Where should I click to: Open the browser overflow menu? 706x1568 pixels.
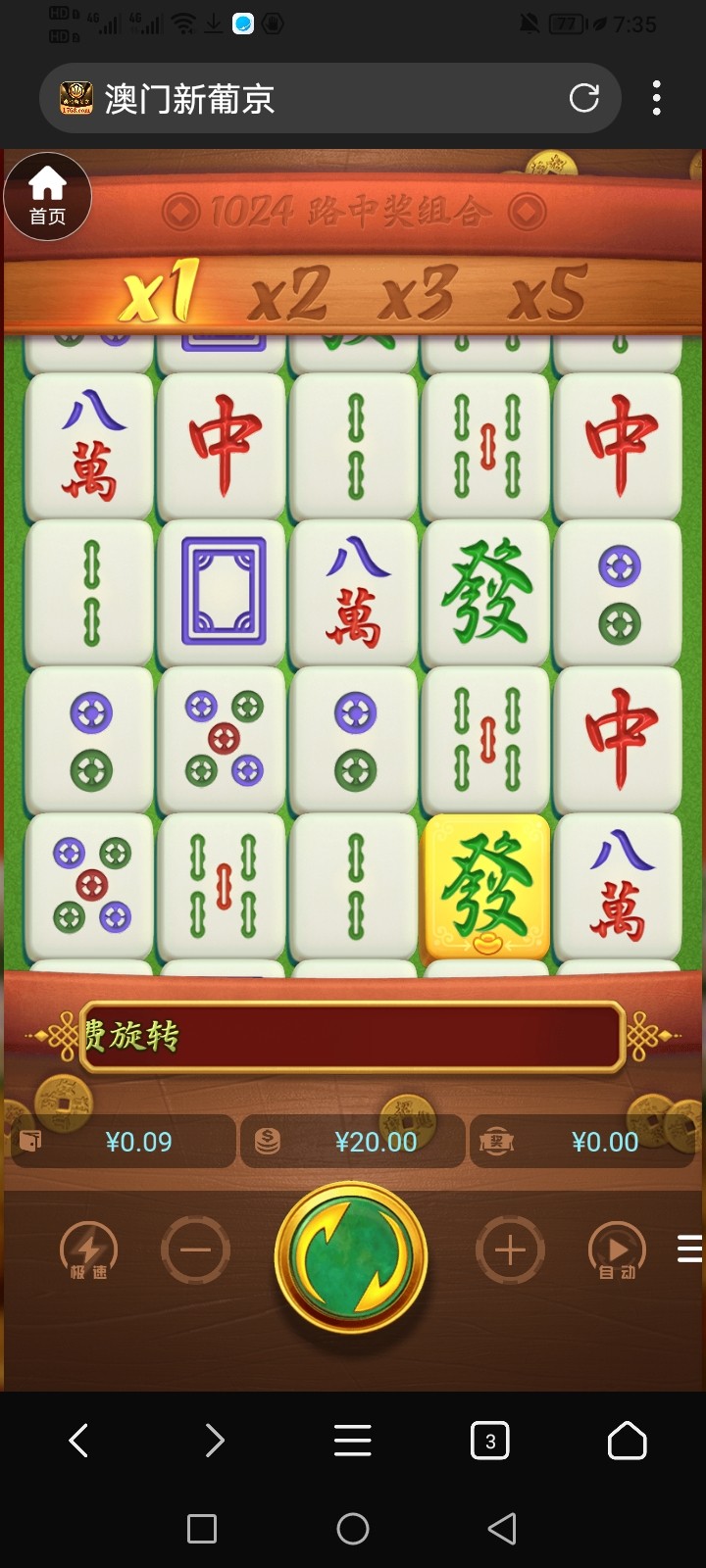(x=657, y=98)
